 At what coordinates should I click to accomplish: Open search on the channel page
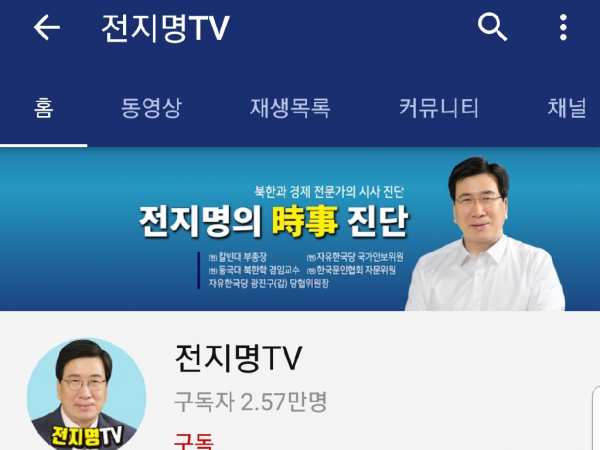493,28
